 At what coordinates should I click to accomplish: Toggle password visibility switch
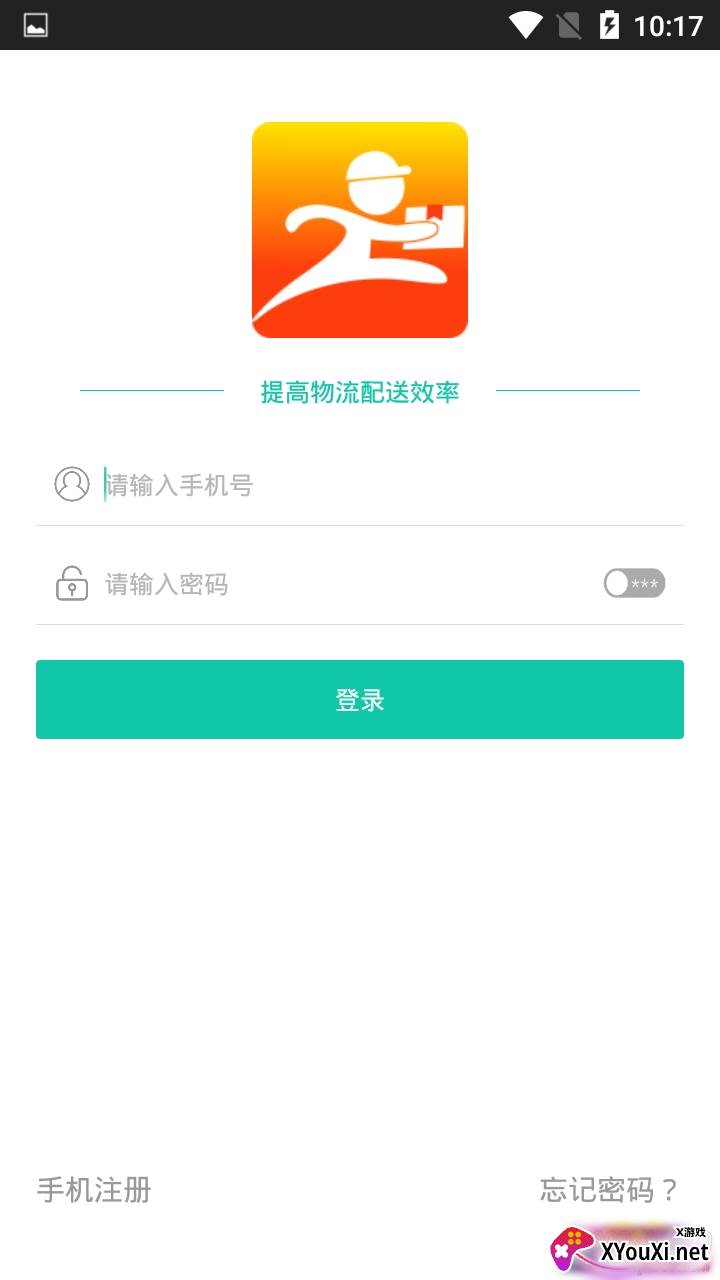point(634,583)
